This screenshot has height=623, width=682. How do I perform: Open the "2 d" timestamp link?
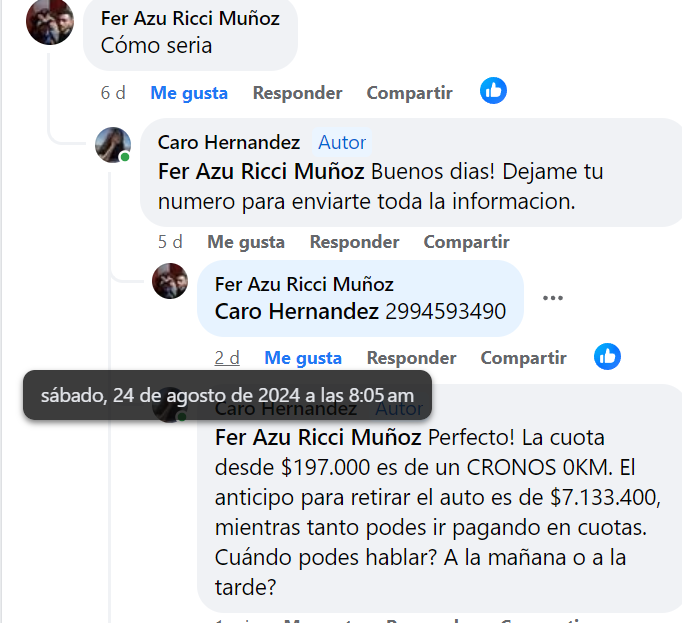(x=227, y=358)
